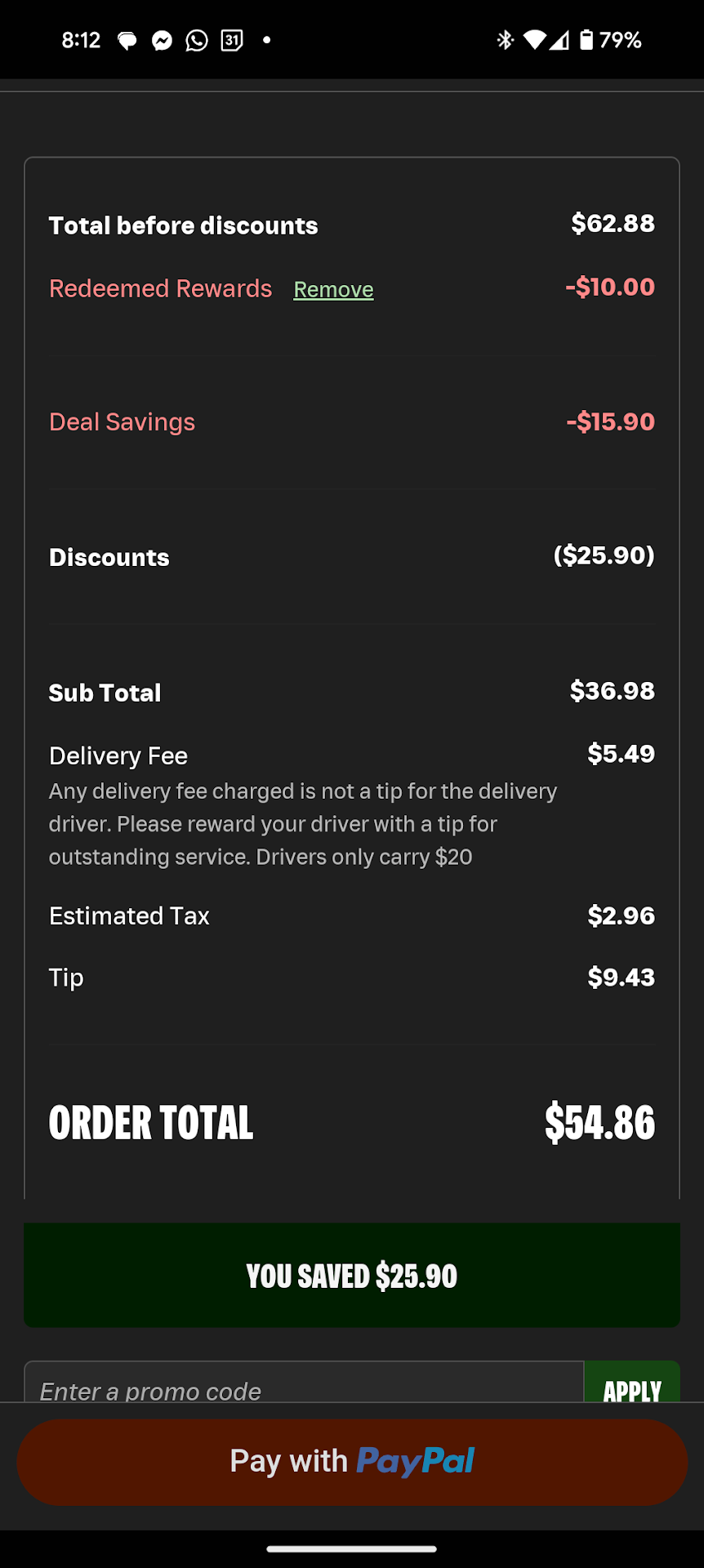Remove the redeemed rewards
Screen dimensions: 704x1568
click(x=333, y=289)
